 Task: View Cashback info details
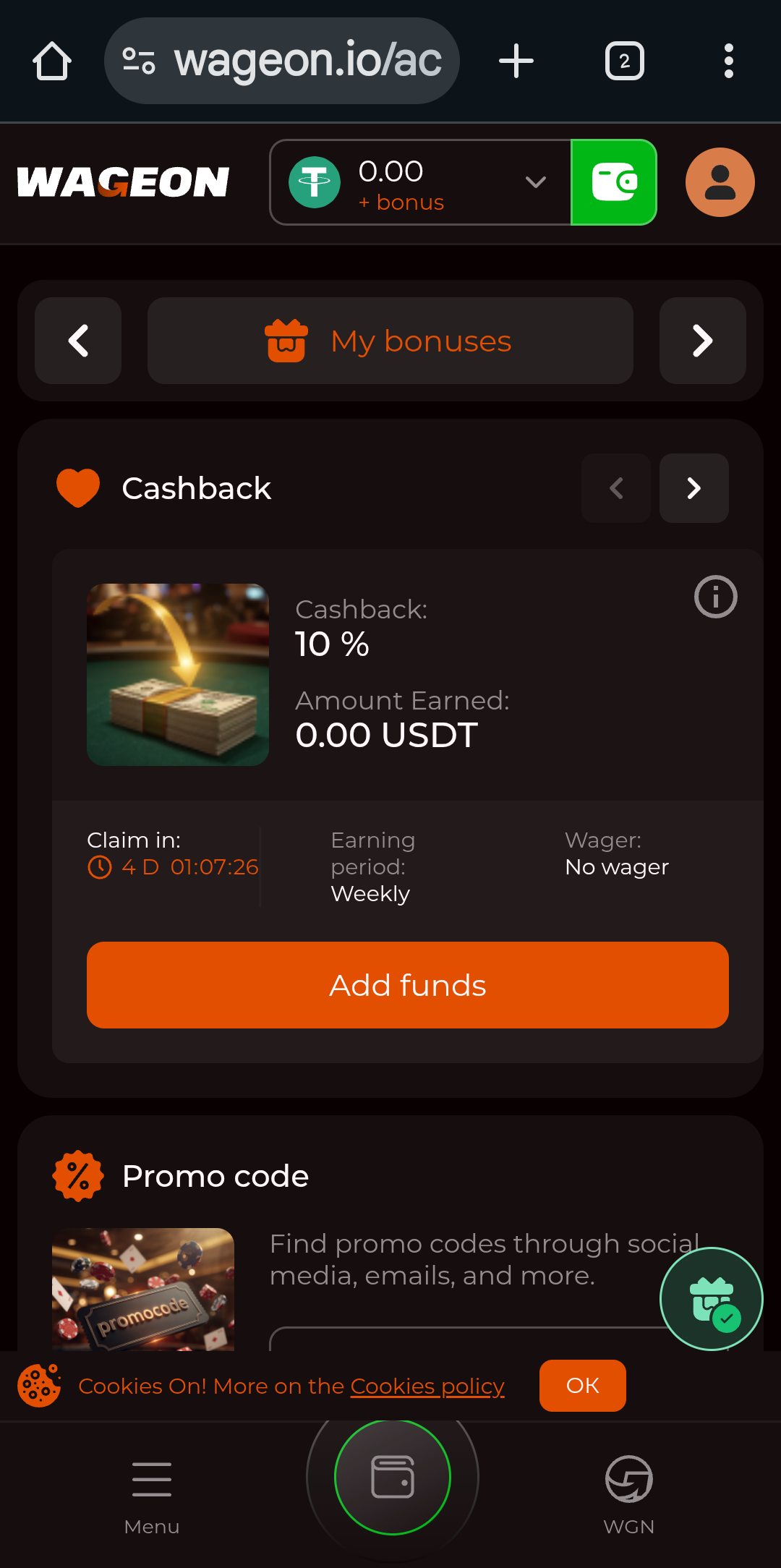point(715,597)
